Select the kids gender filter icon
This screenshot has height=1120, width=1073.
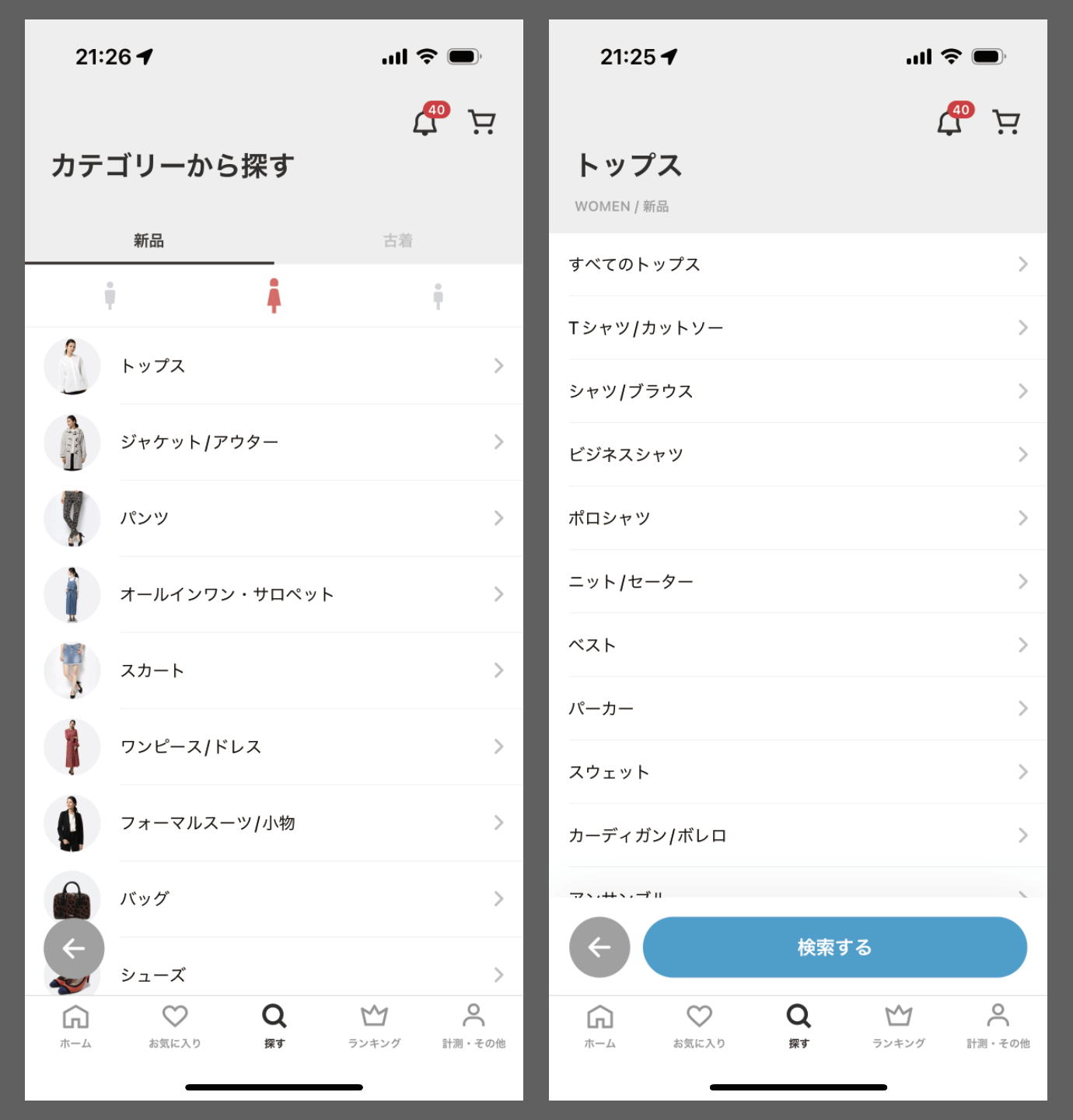click(440, 296)
